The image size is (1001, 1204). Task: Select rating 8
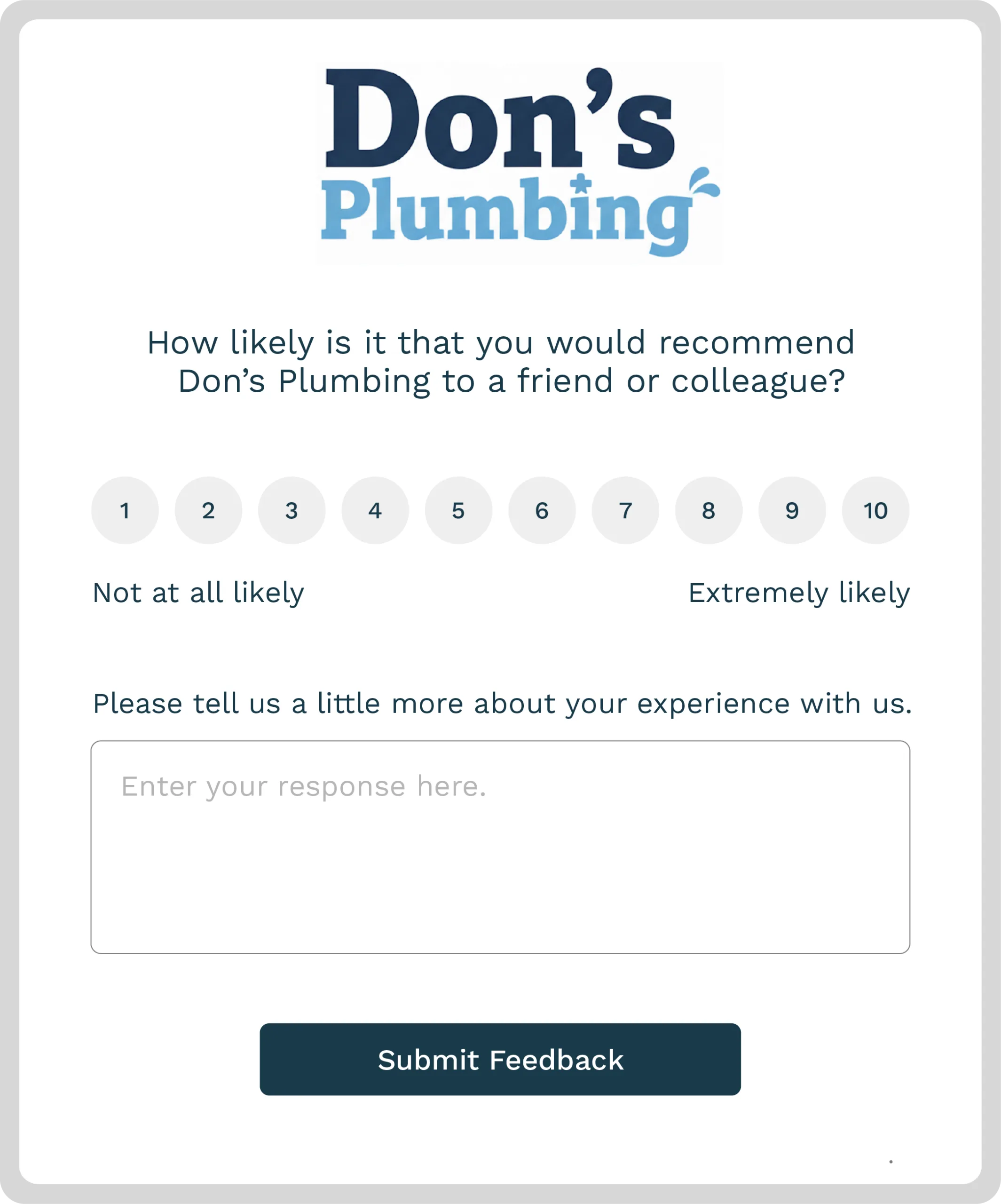(x=709, y=510)
